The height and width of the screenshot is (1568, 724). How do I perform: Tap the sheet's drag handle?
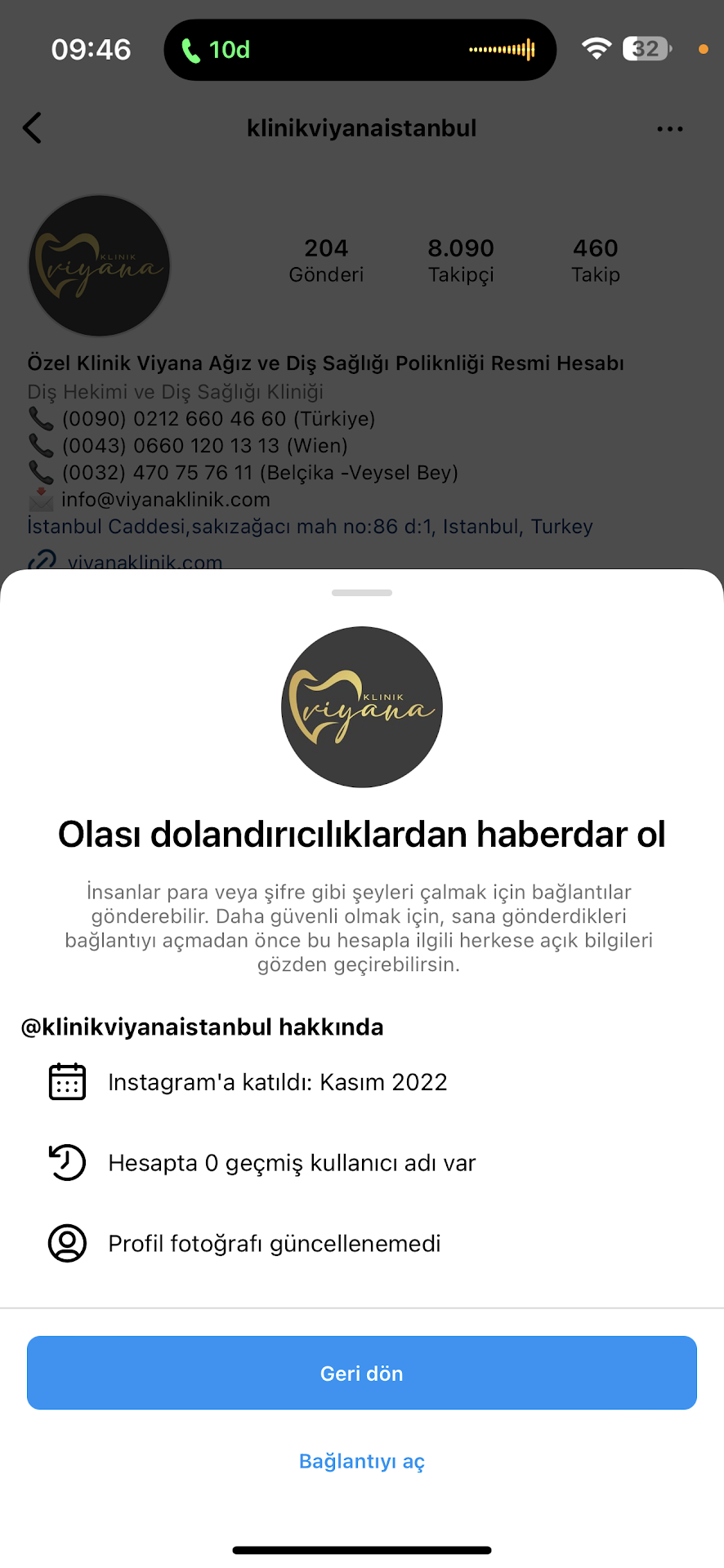pyautogui.click(x=361, y=593)
